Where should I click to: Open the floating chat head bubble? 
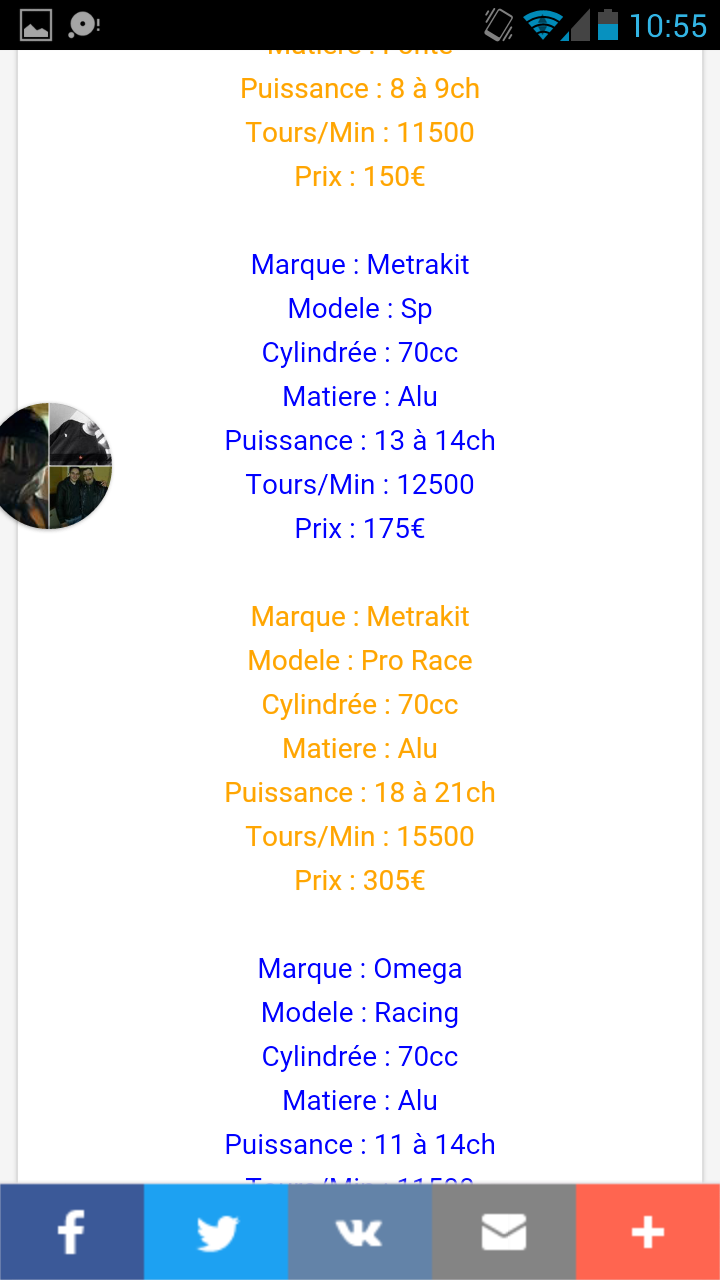52,466
